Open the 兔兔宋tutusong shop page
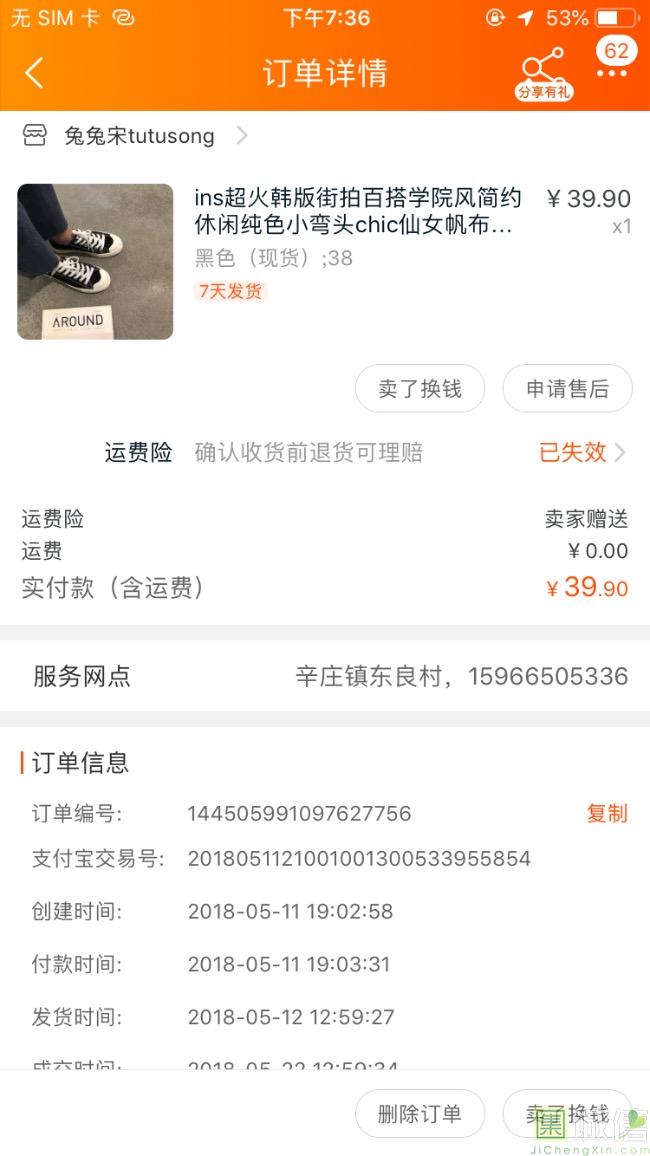The height and width of the screenshot is (1156, 650). tap(139, 136)
